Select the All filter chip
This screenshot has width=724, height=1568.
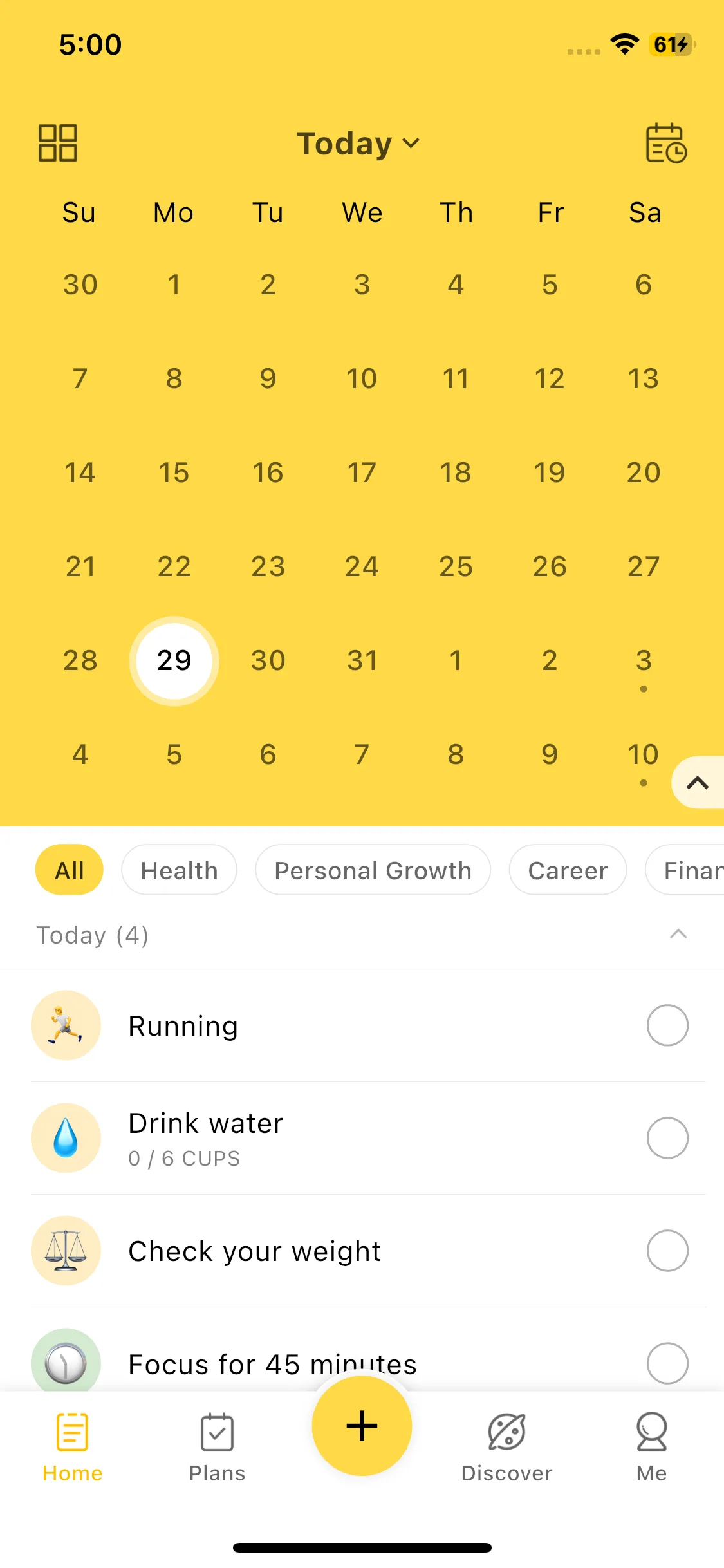(x=69, y=870)
